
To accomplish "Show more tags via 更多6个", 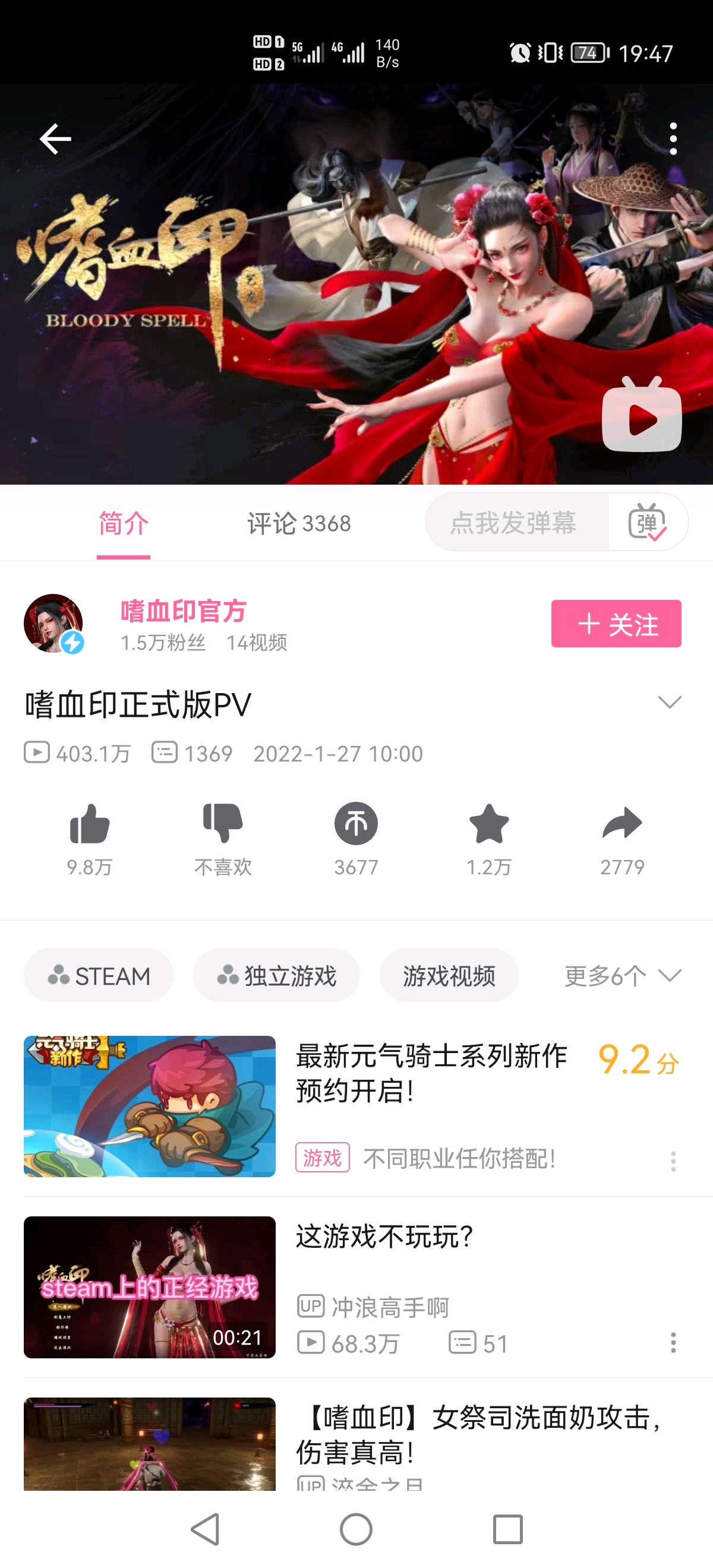I will (x=621, y=976).
